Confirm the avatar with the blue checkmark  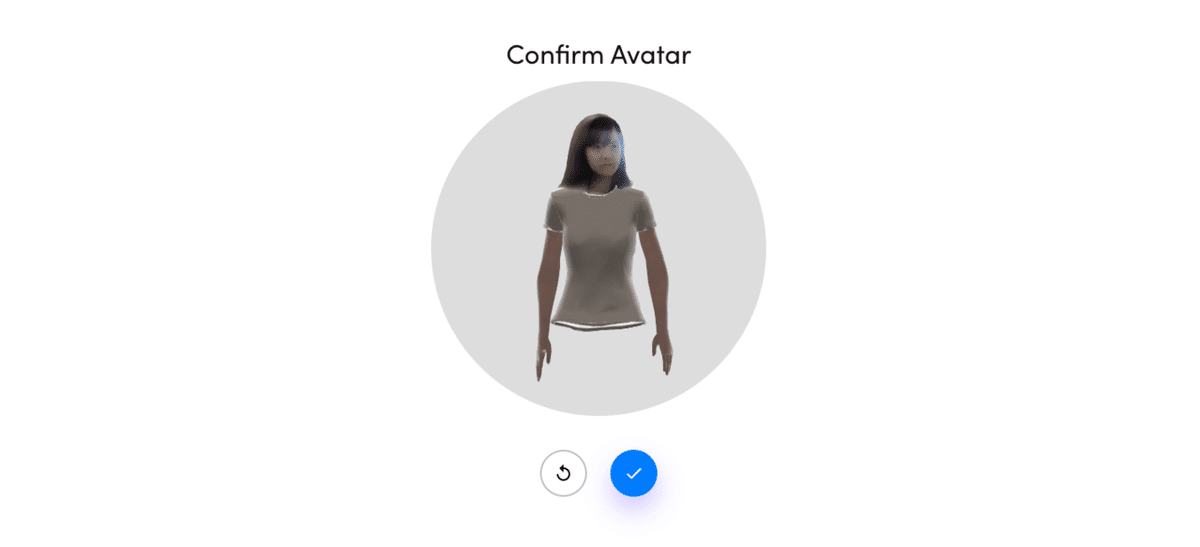click(634, 473)
